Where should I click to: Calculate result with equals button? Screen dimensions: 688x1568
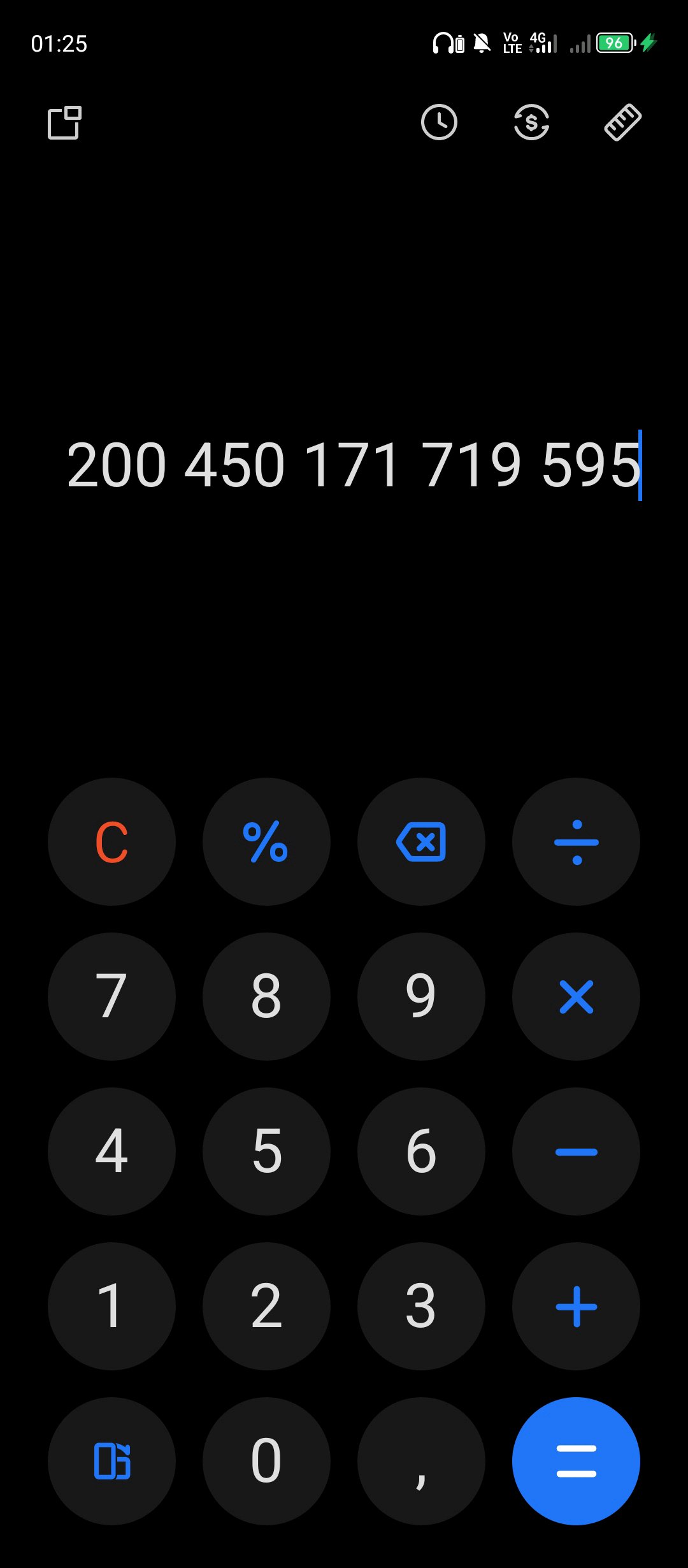click(x=576, y=1461)
